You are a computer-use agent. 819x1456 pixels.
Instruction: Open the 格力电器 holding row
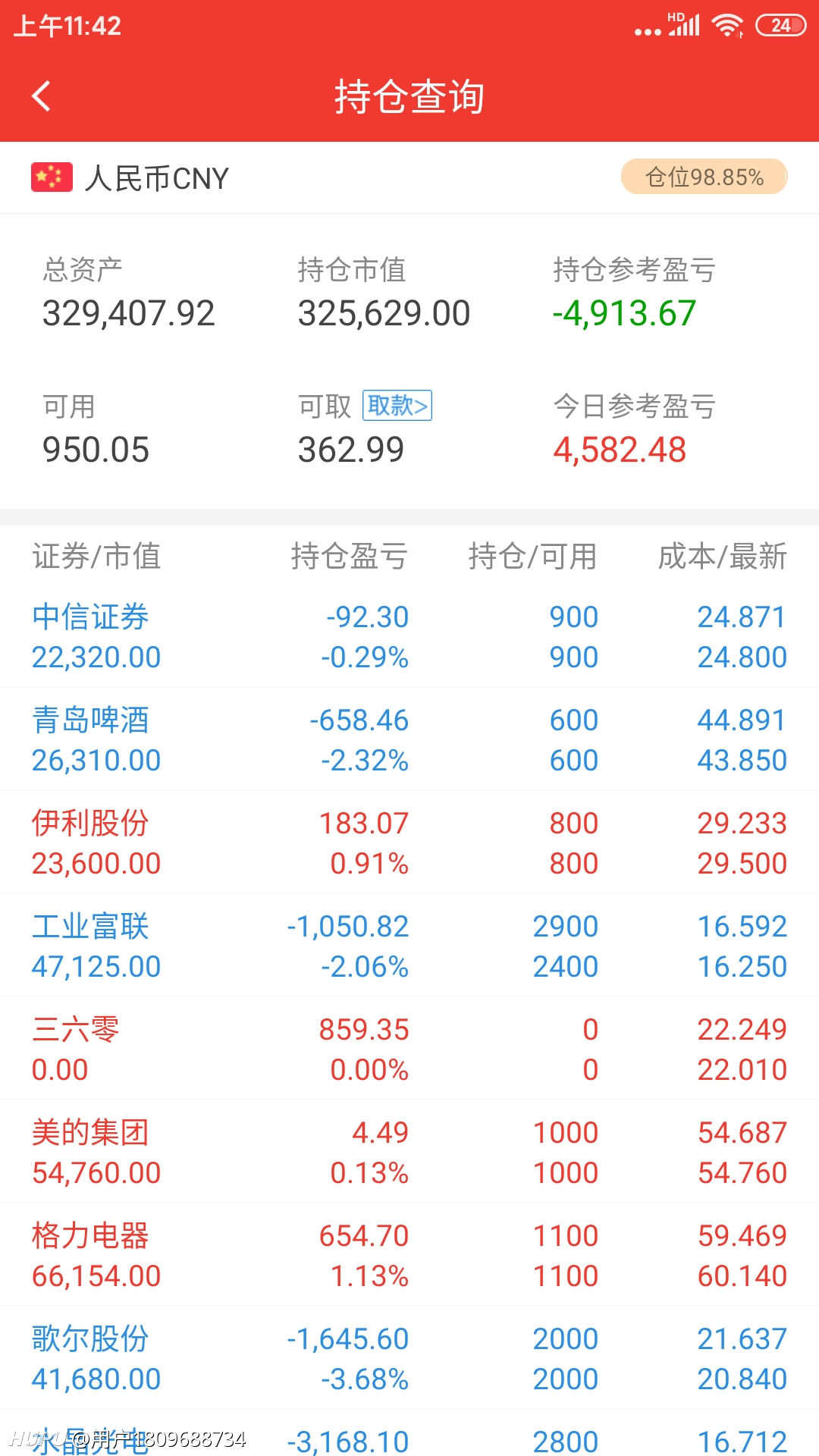coord(409,1254)
